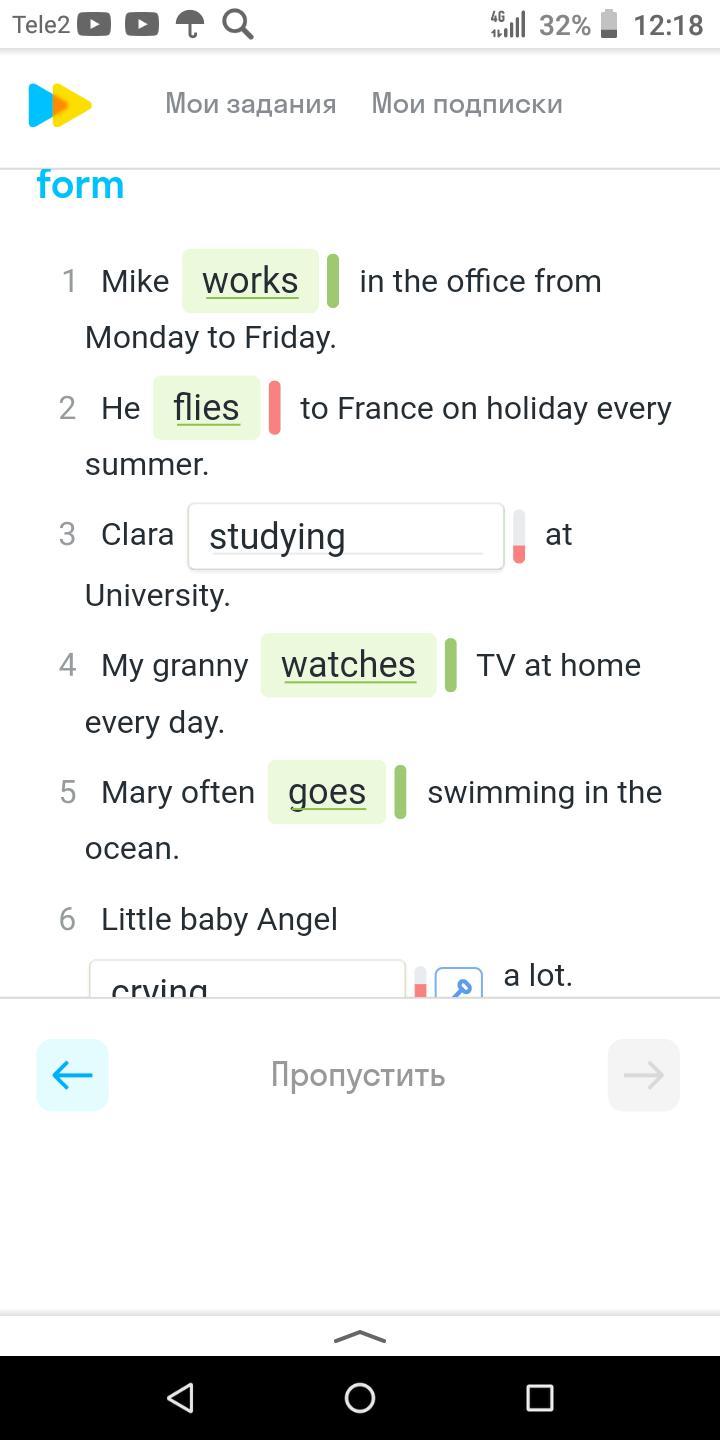Tap the app logo in header
The image size is (720, 1440).
(60, 105)
